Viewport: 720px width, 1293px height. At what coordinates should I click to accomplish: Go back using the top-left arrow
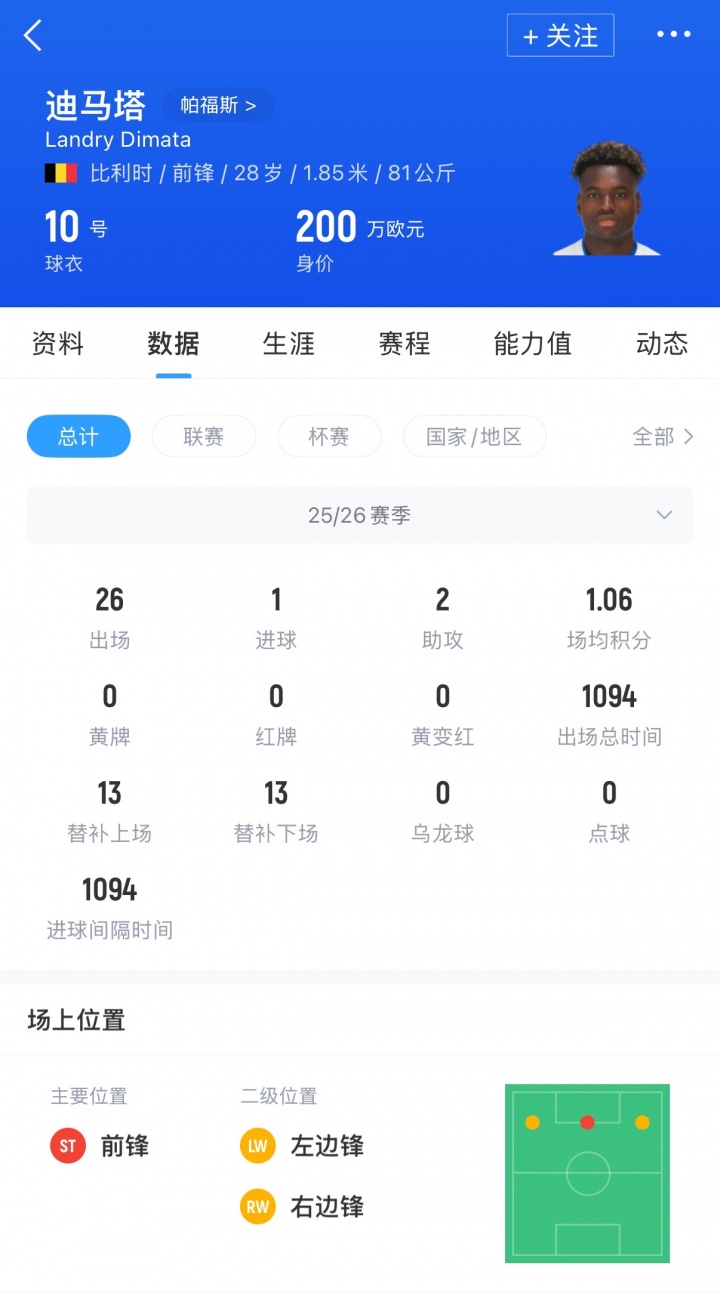33,36
